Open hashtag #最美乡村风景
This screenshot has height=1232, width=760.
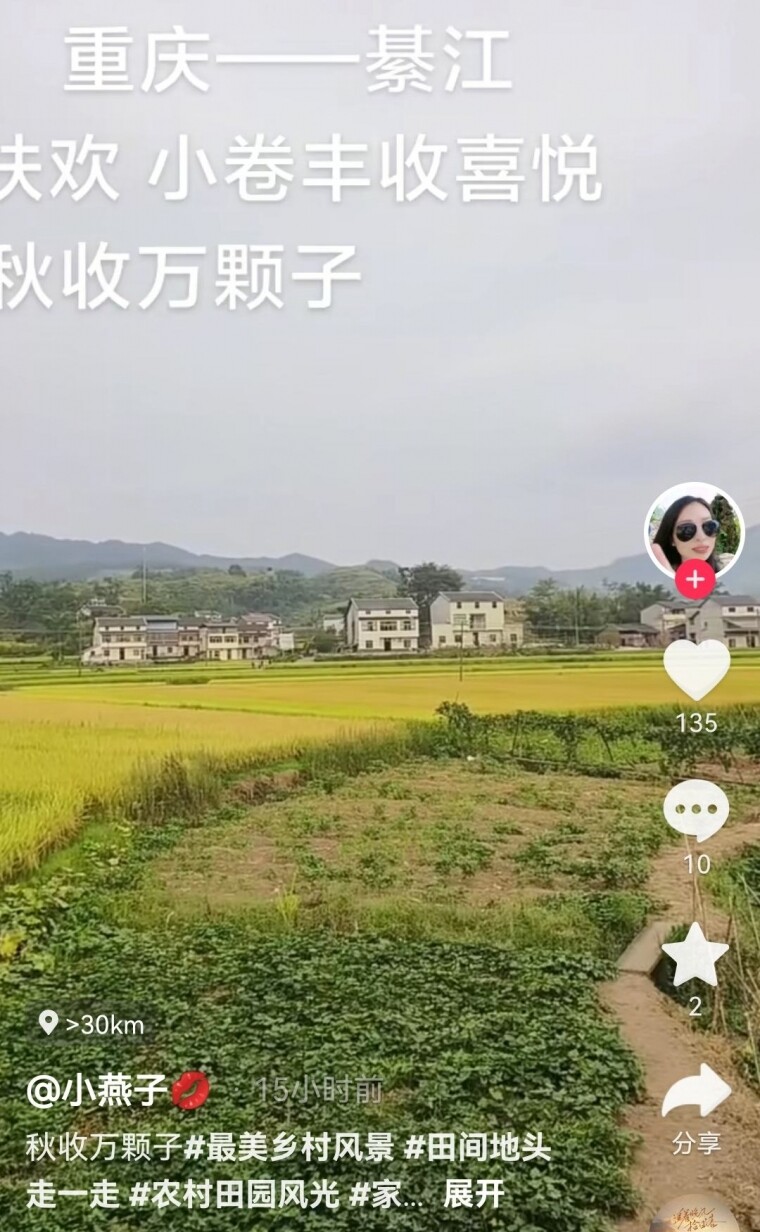(289, 1147)
